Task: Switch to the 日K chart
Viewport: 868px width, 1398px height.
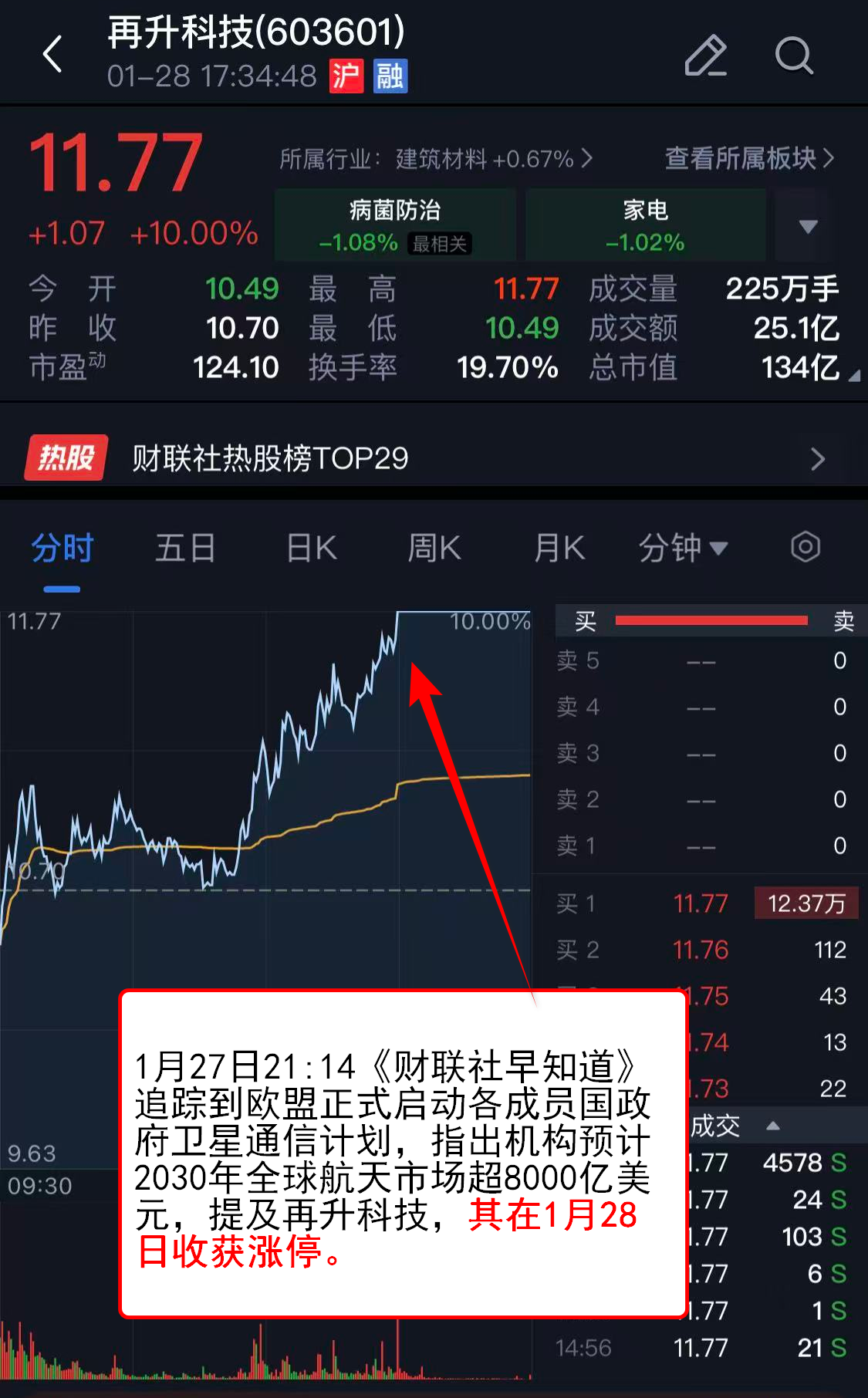Action: [312, 549]
